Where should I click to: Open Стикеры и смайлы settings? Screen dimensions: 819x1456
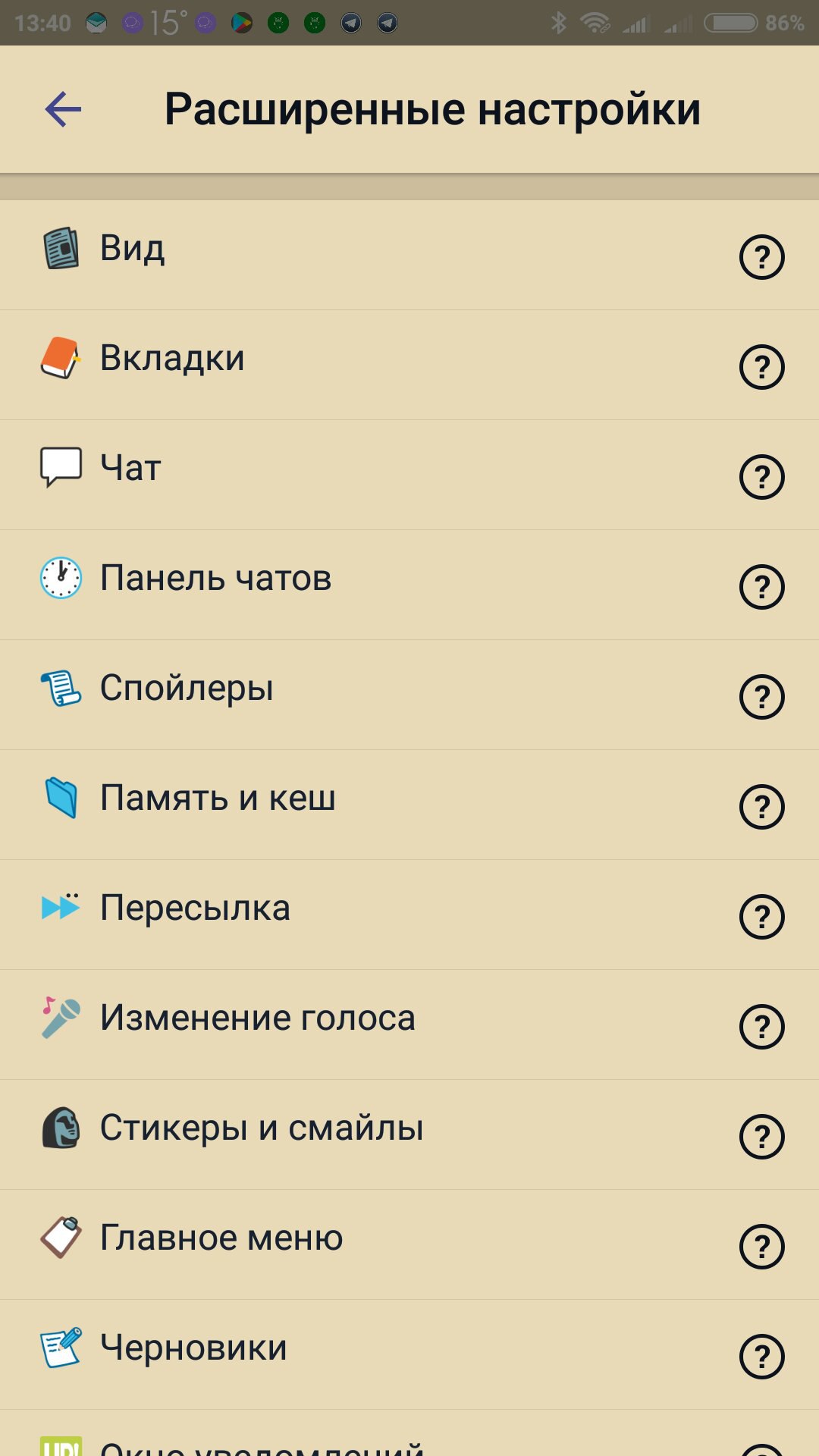409,1134
